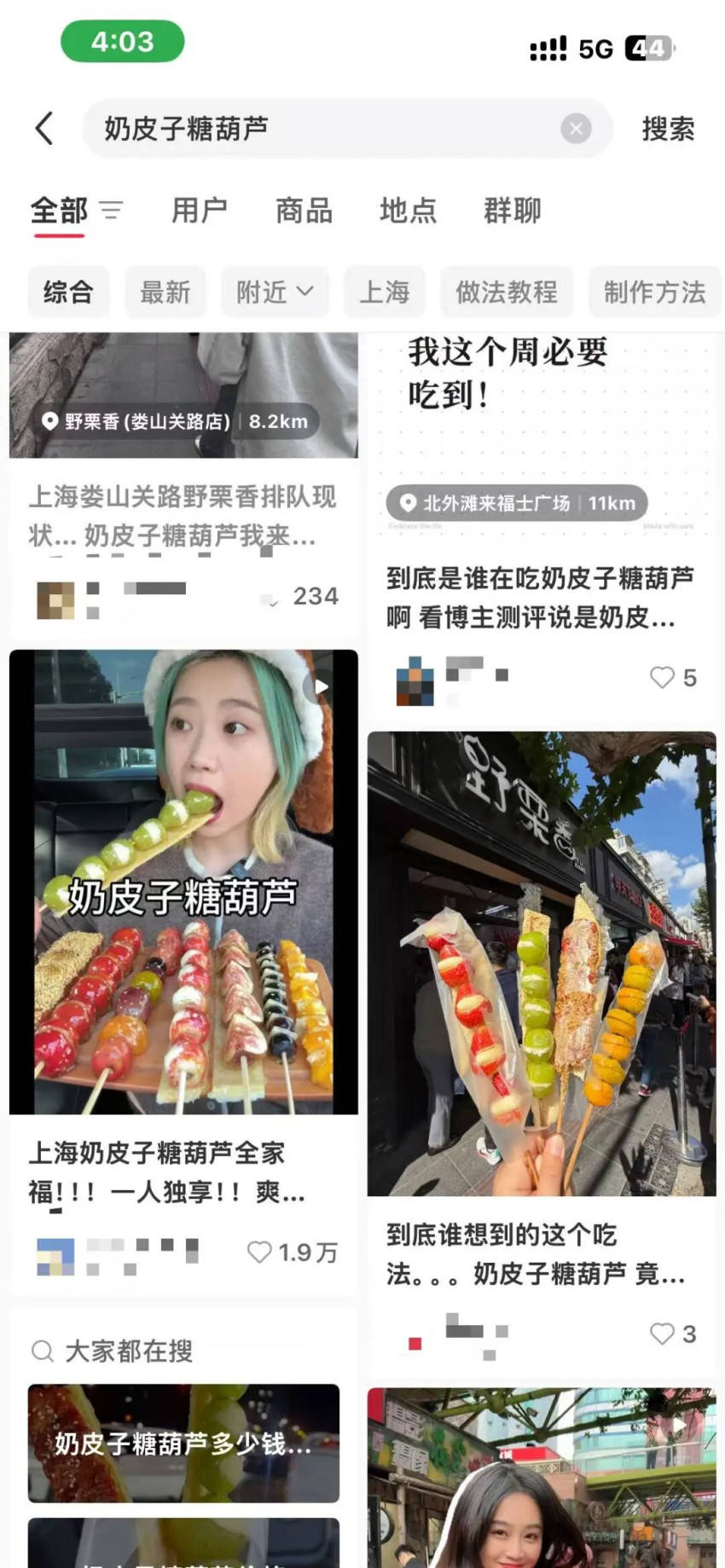
Task: Open the 北外滩来福士广场 location tag
Action: click(x=517, y=503)
